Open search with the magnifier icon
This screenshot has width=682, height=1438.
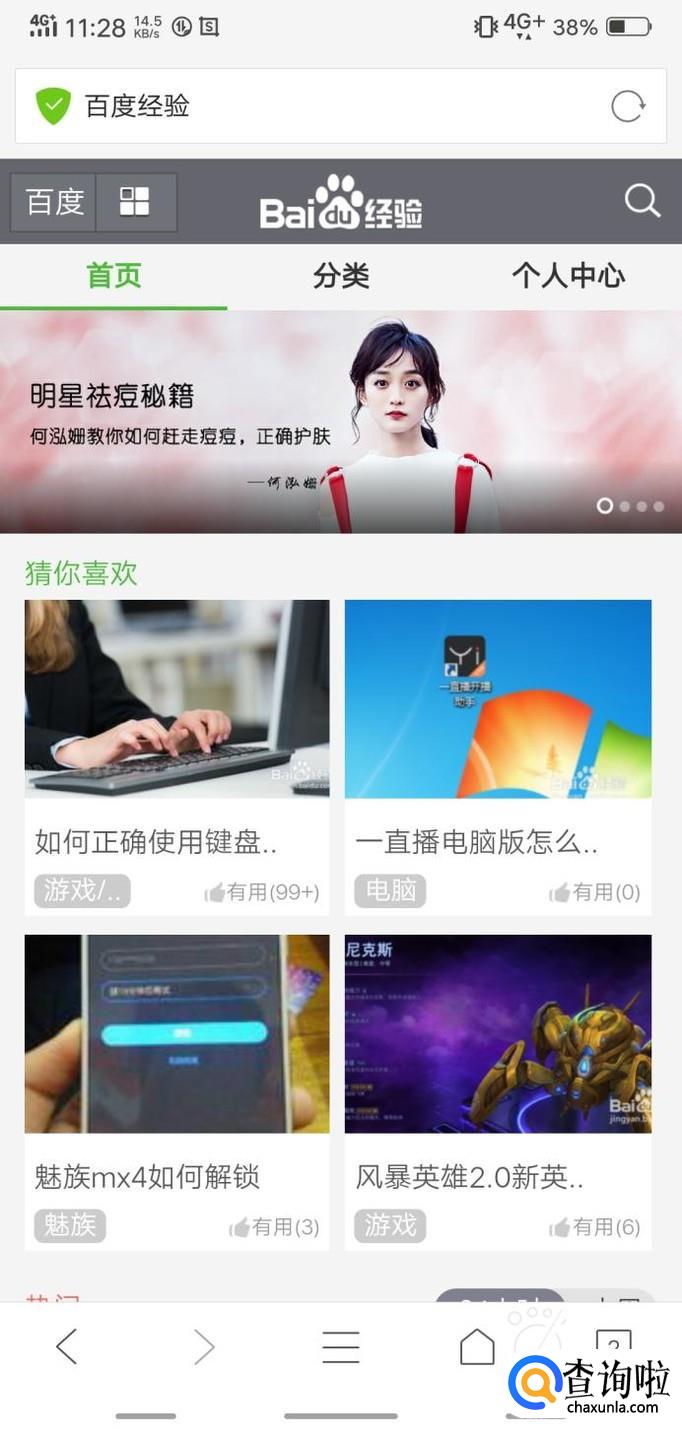point(642,201)
